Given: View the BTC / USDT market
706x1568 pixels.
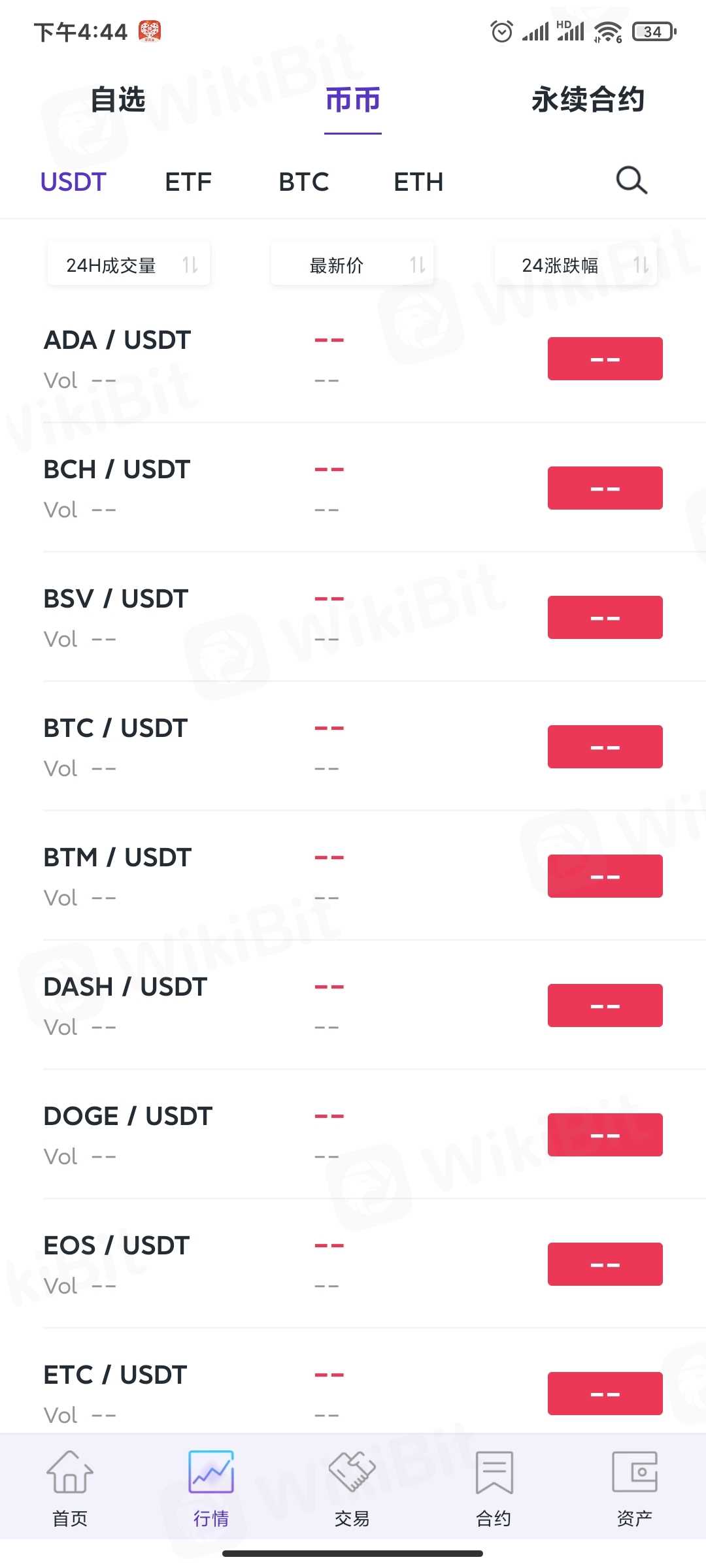Looking at the screenshot, I should pyautogui.click(x=116, y=728).
